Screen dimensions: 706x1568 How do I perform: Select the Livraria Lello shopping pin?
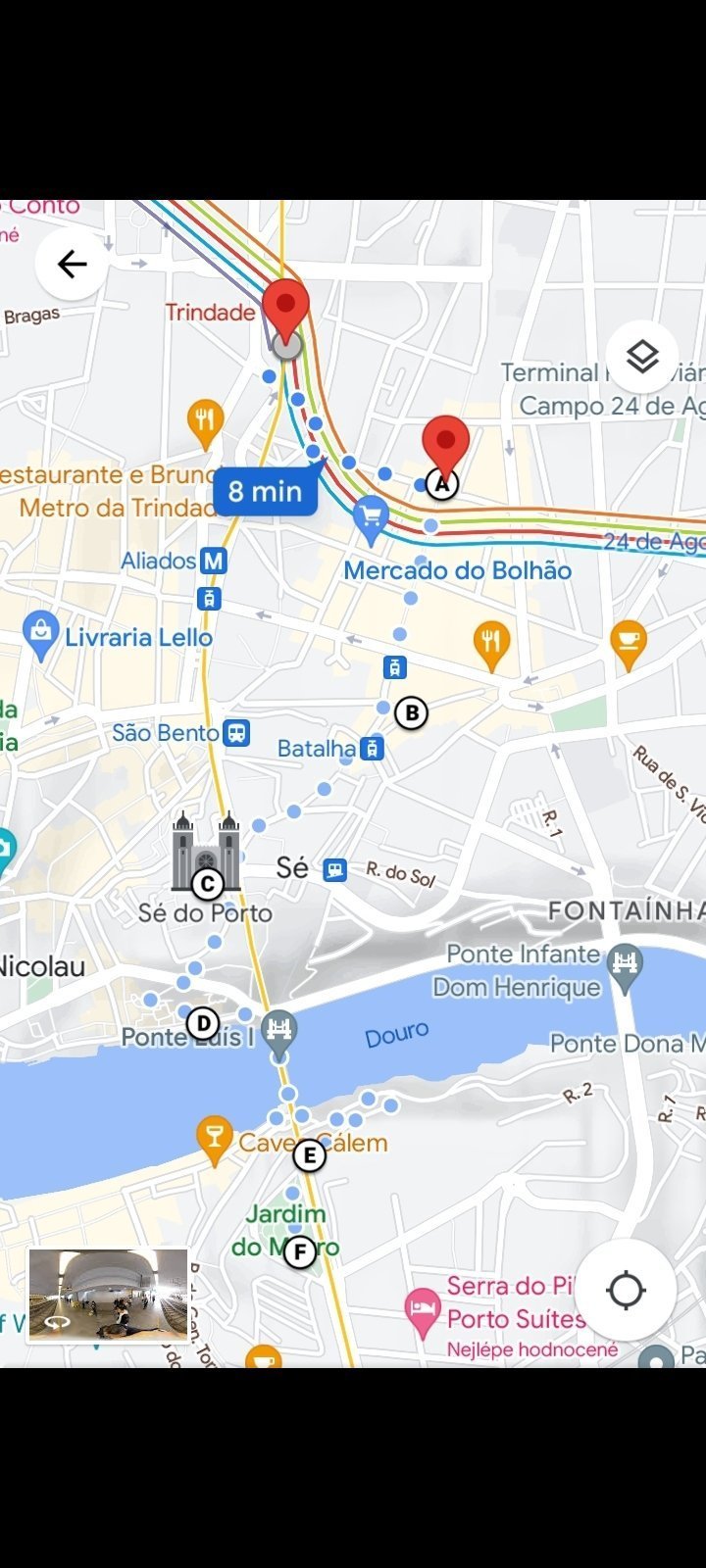40,635
